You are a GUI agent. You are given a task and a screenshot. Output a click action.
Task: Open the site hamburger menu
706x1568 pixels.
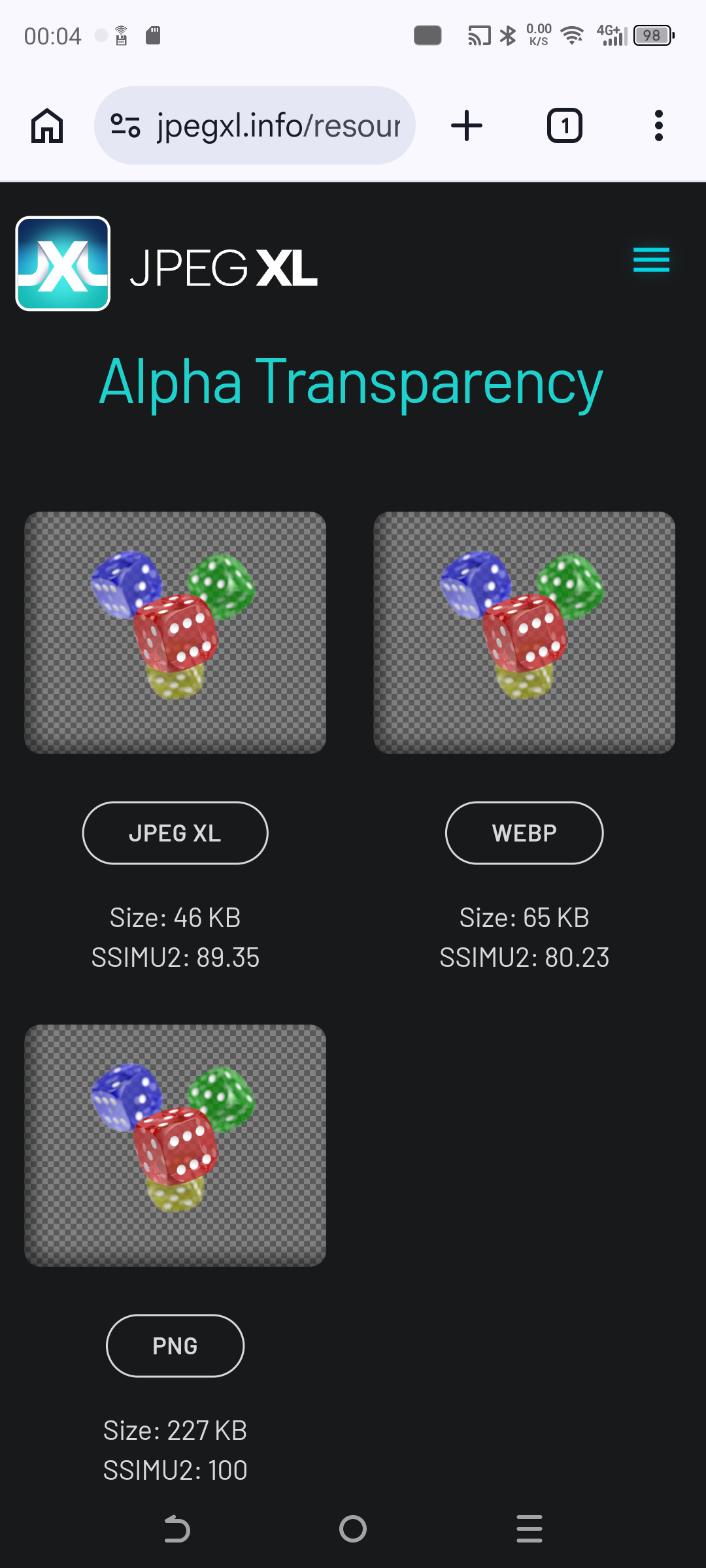pyautogui.click(x=651, y=260)
